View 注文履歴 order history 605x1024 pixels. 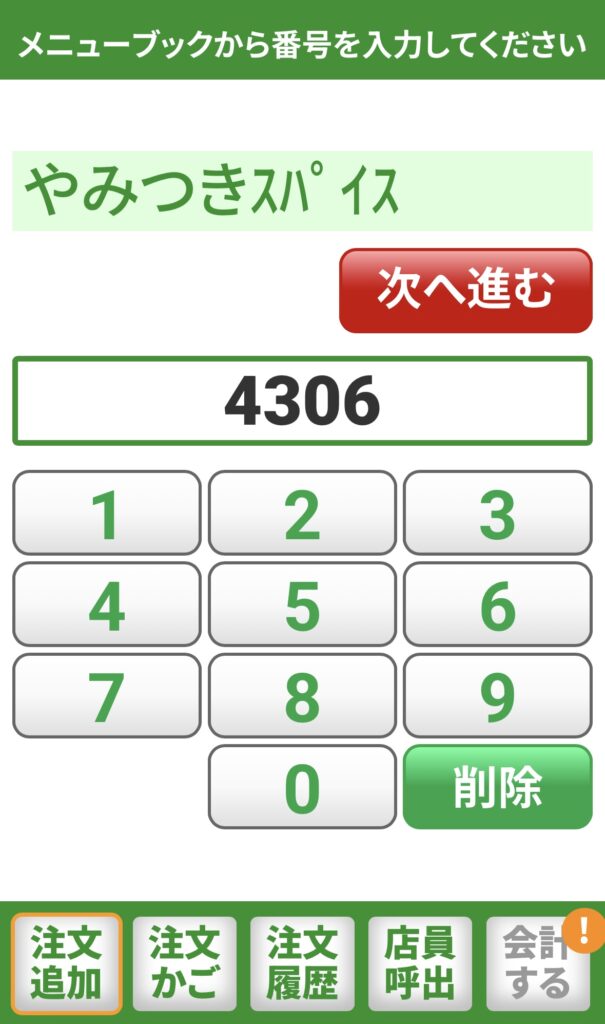tap(302, 963)
